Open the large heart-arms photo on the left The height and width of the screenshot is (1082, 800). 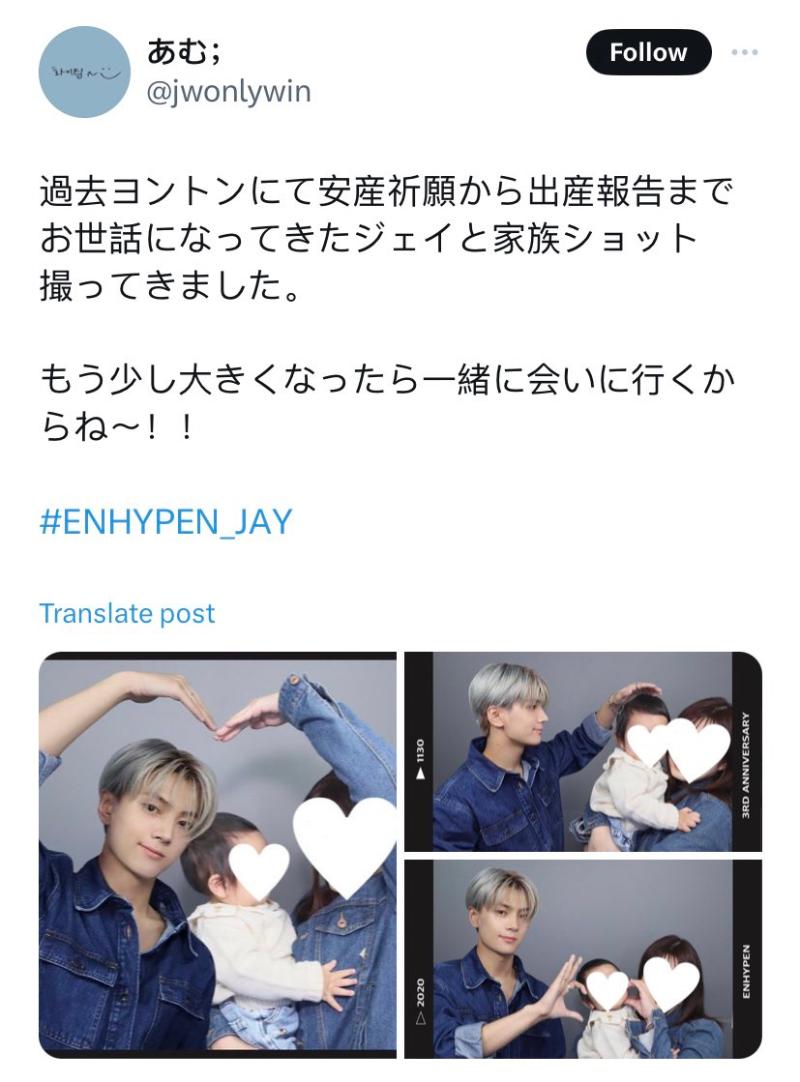pyautogui.click(x=218, y=855)
